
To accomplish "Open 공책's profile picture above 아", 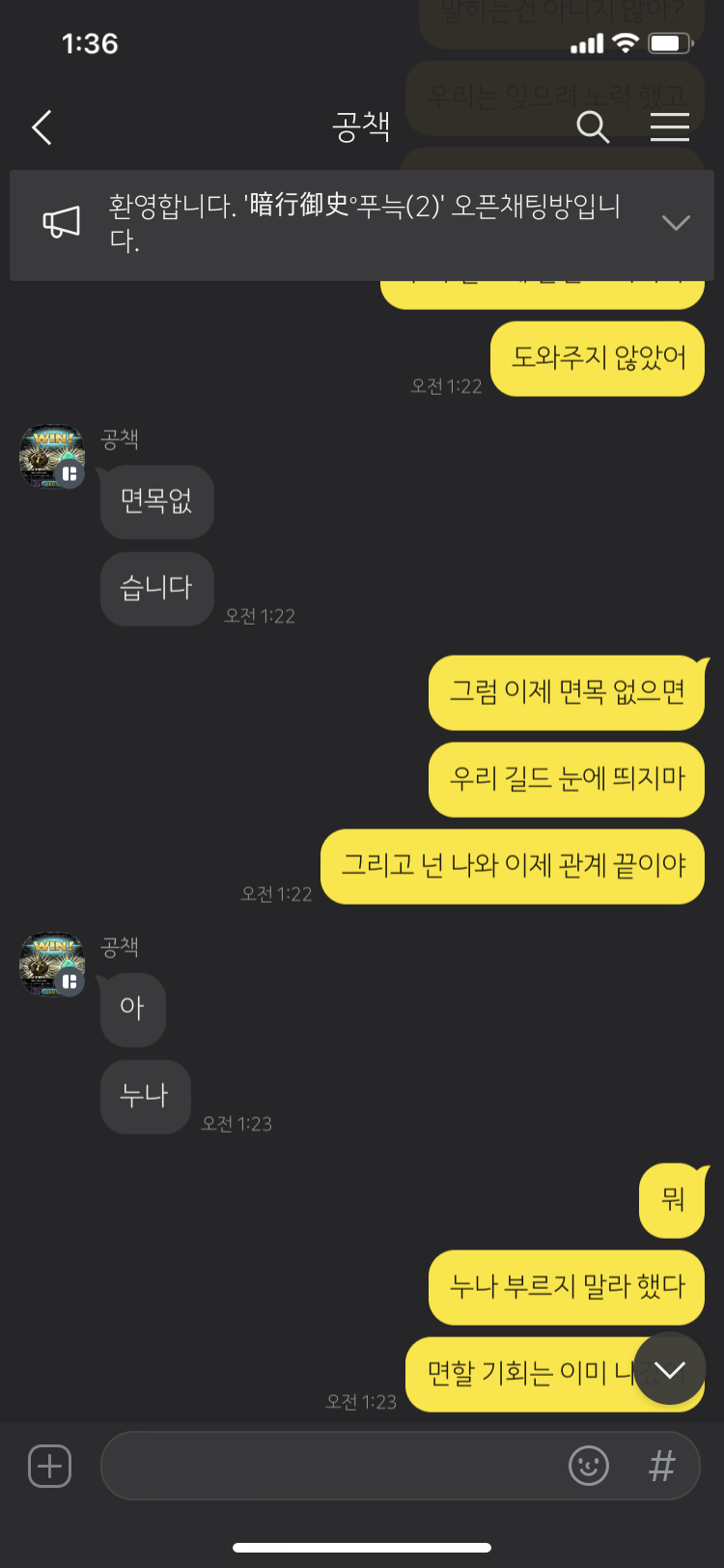I will (52, 964).
